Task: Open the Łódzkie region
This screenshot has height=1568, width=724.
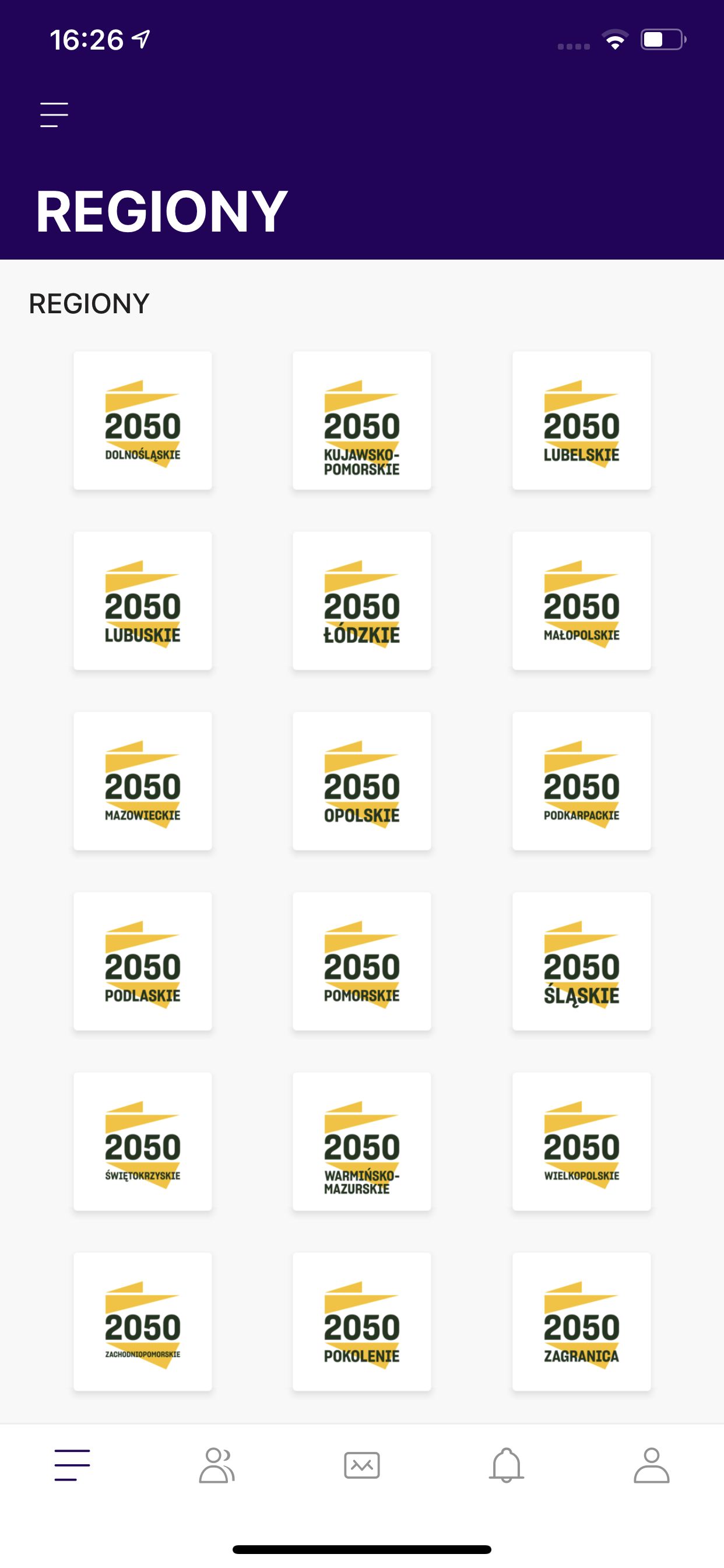Action: pos(362,601)
